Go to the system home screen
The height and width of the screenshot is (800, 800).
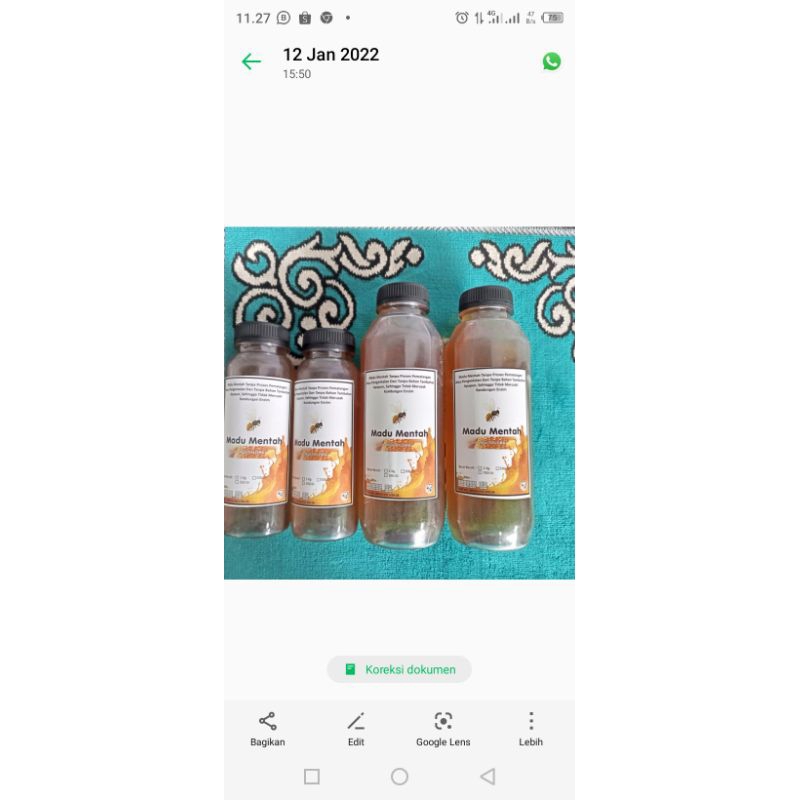[x=400, y=776]
